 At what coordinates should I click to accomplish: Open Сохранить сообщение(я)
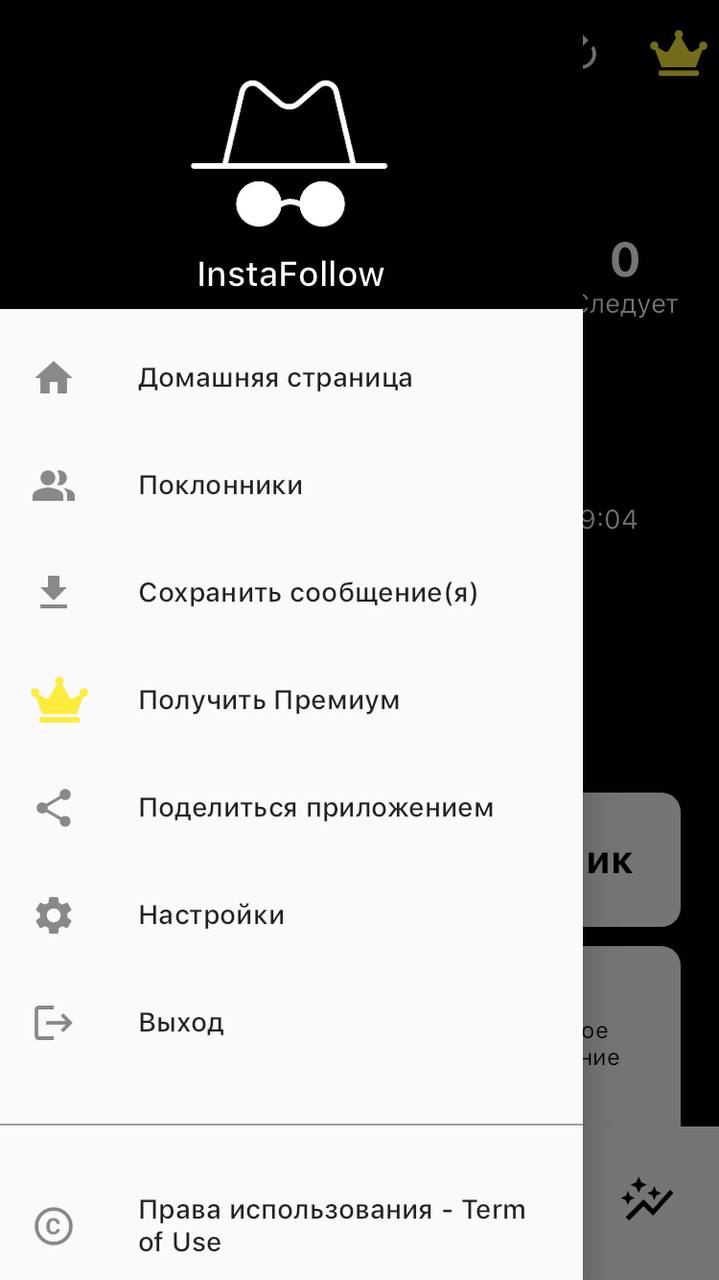click(308, 593)
